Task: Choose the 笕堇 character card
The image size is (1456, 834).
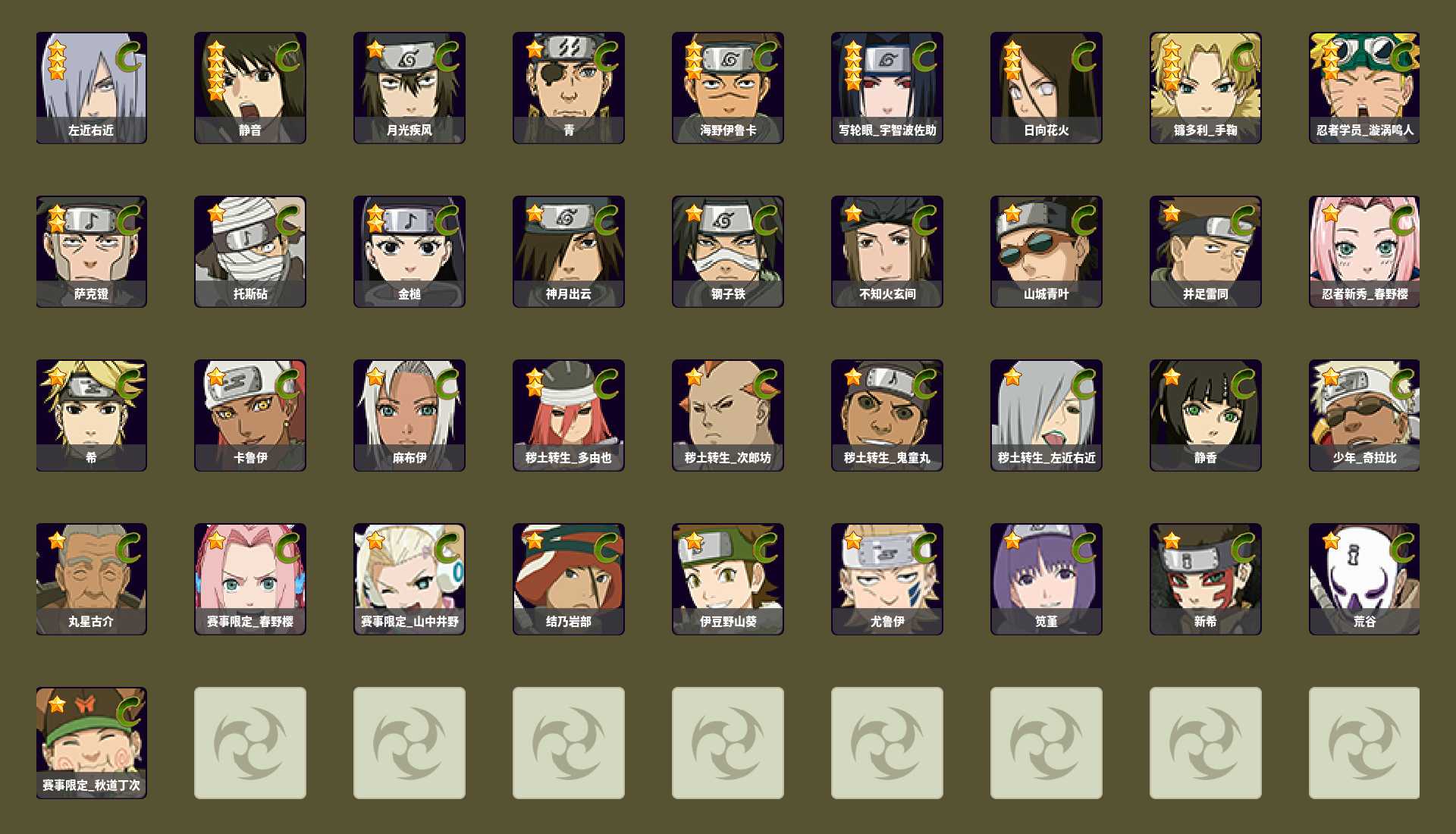Action: point(1046,578)
